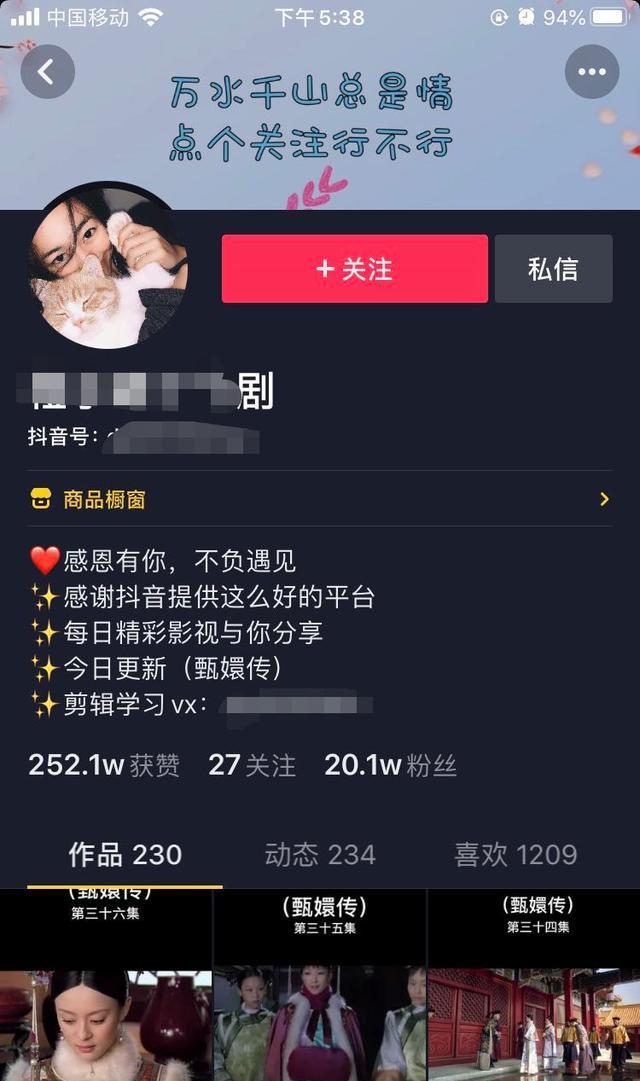The width and height of the screenshot is (640, 1081).
Task: Send a private message via 私信
Action: (x=553, y=269)
